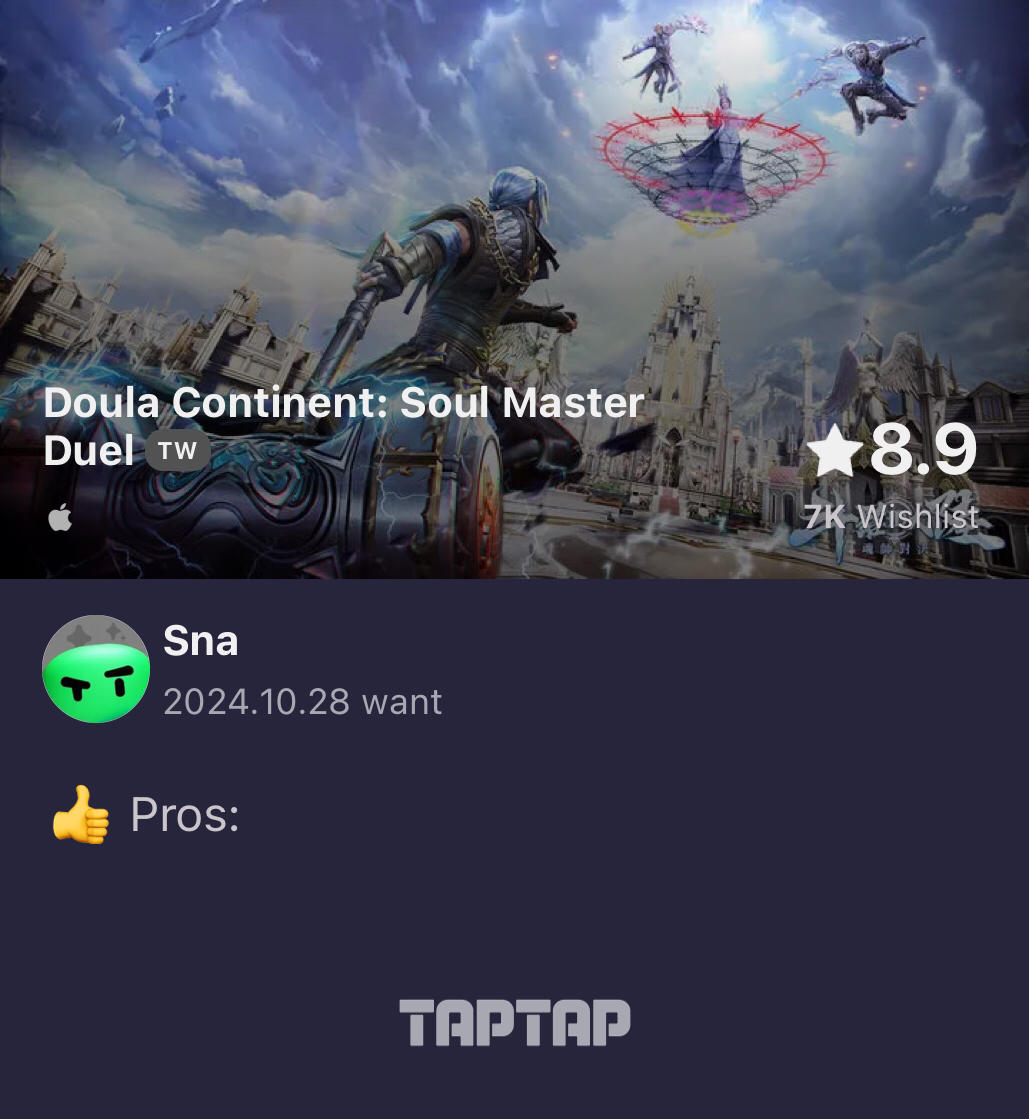Open the Sna user profile
1029x1119 pixels.
[200, 640]
